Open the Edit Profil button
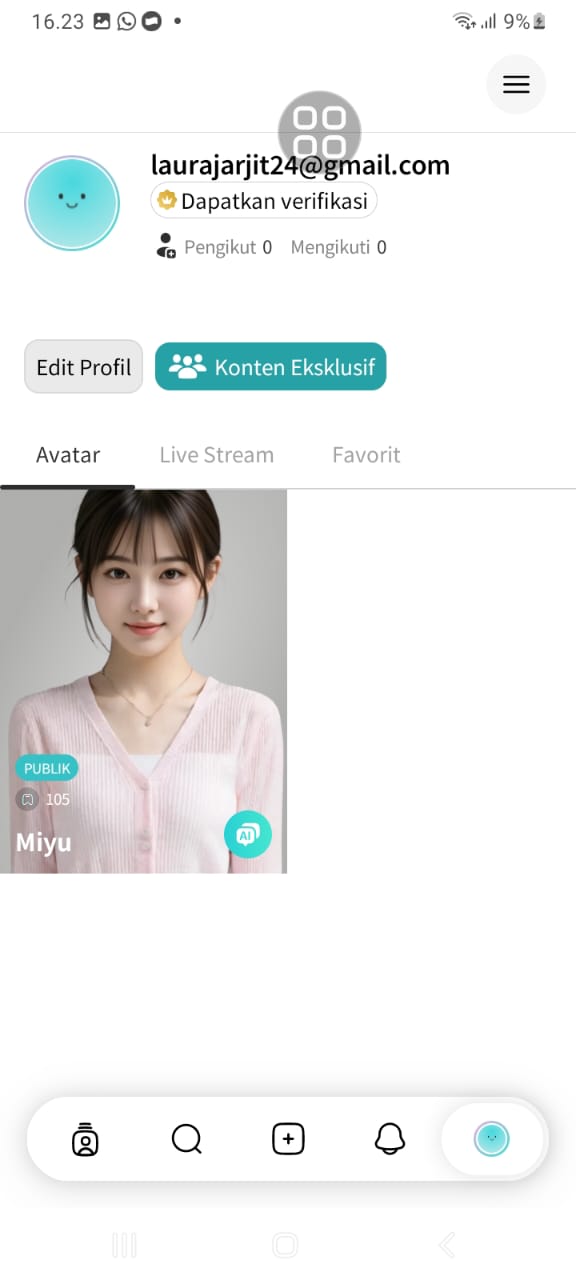 (x=84, y=367)
